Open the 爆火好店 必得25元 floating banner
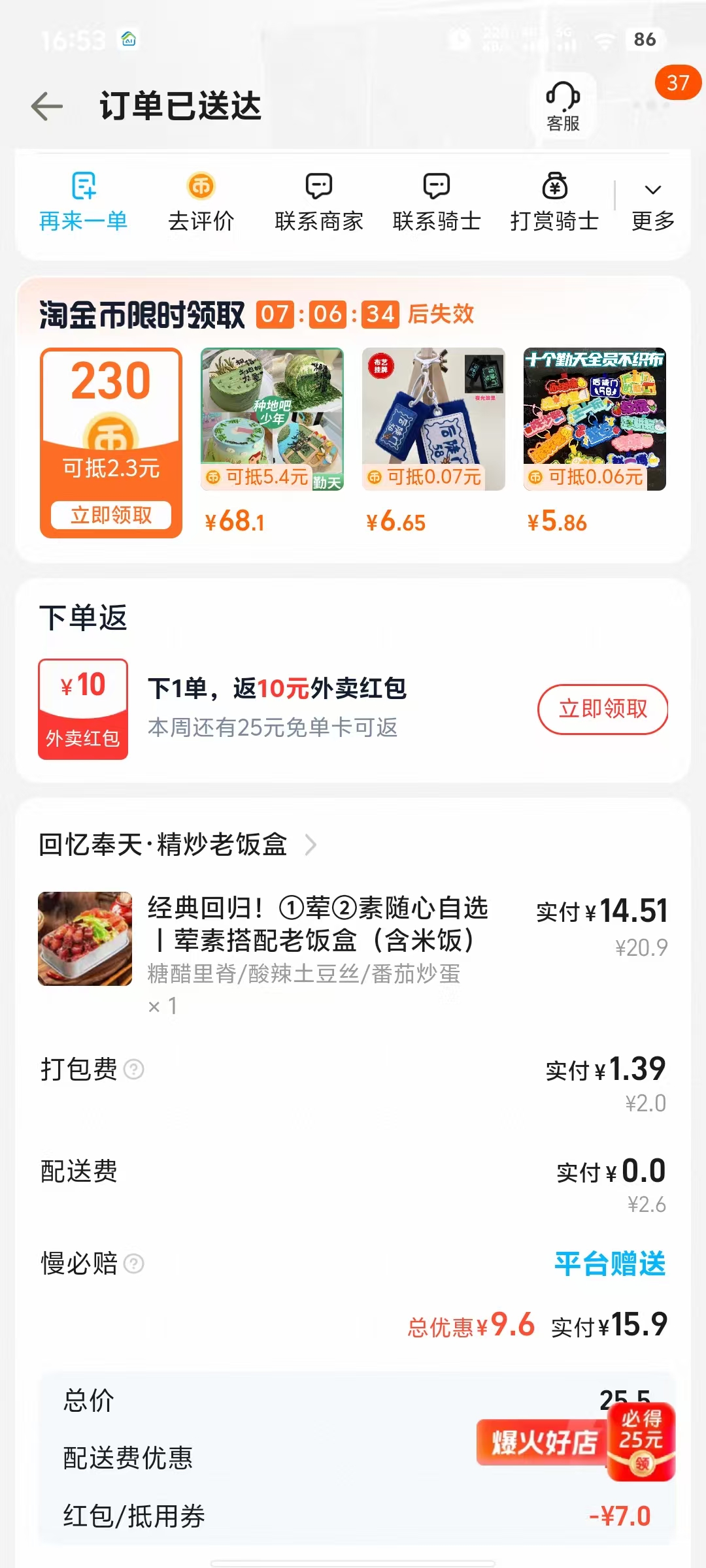This screenshot has height=1568, width=706. coord(575,1441)
